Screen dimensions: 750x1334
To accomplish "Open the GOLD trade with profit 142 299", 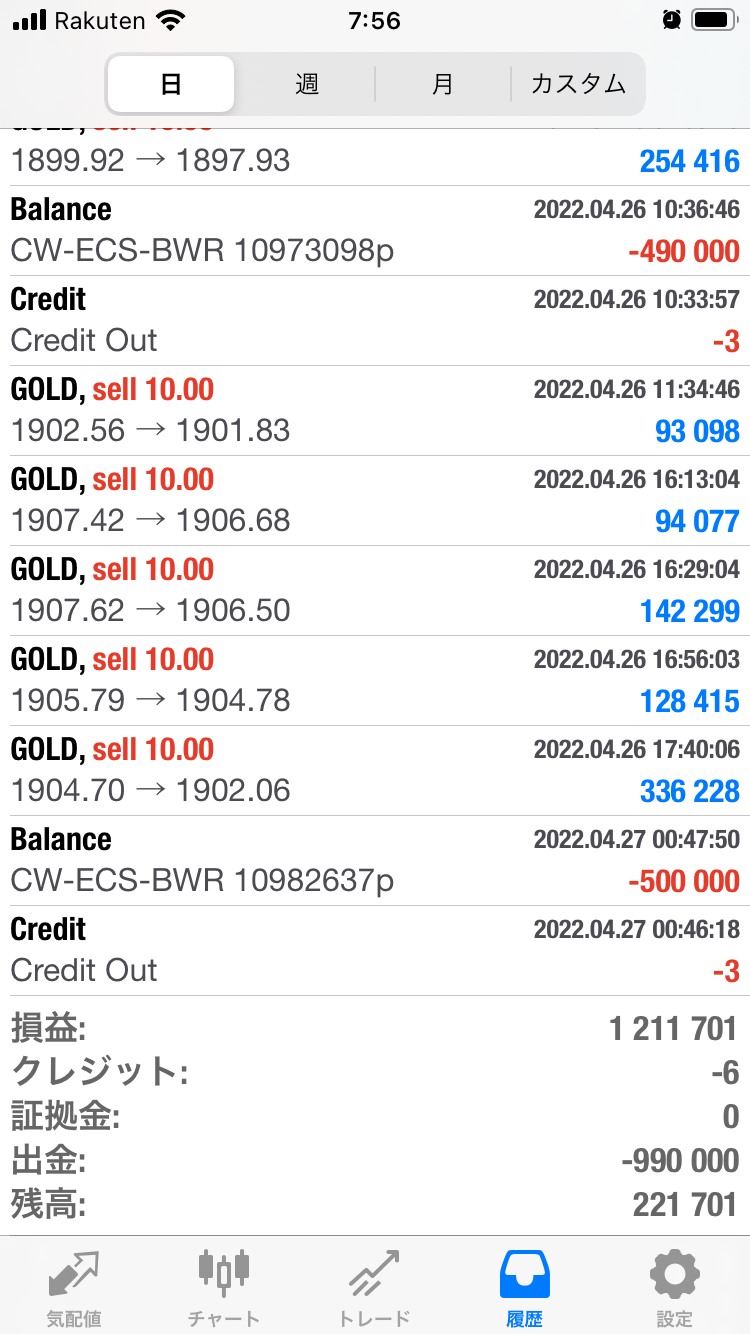I will pos(375,591).
